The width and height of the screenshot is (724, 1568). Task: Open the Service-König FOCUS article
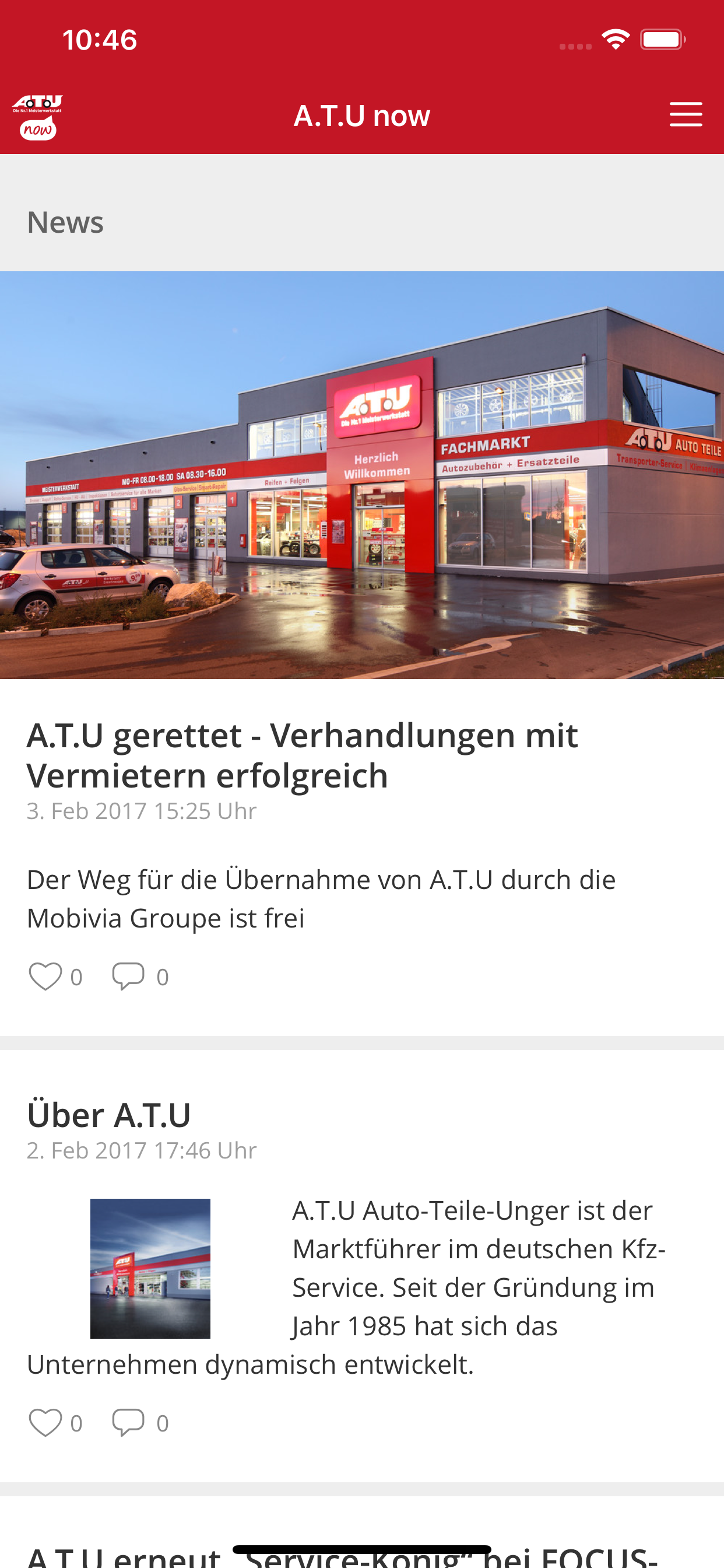coord(340,1555)
